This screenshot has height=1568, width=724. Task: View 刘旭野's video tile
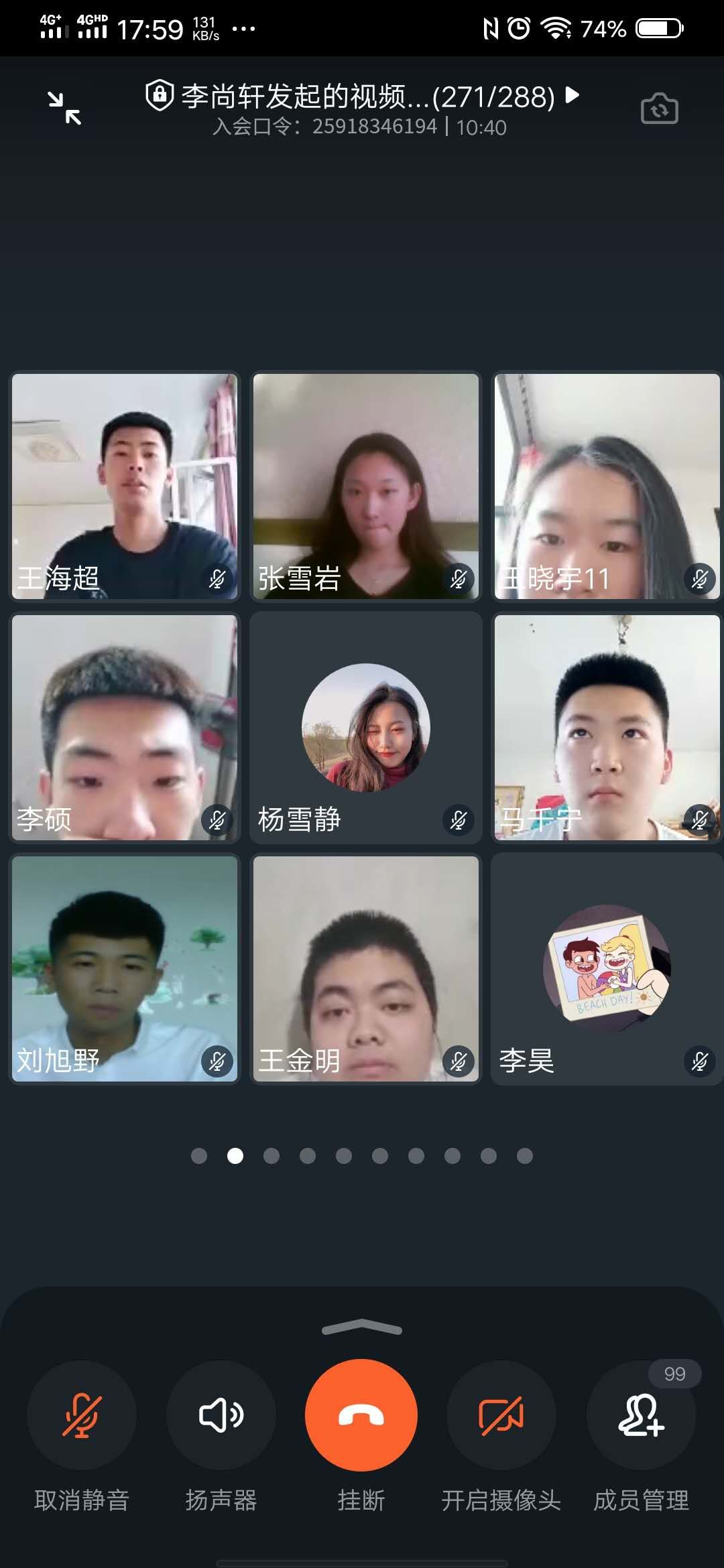tap(125, 968)
